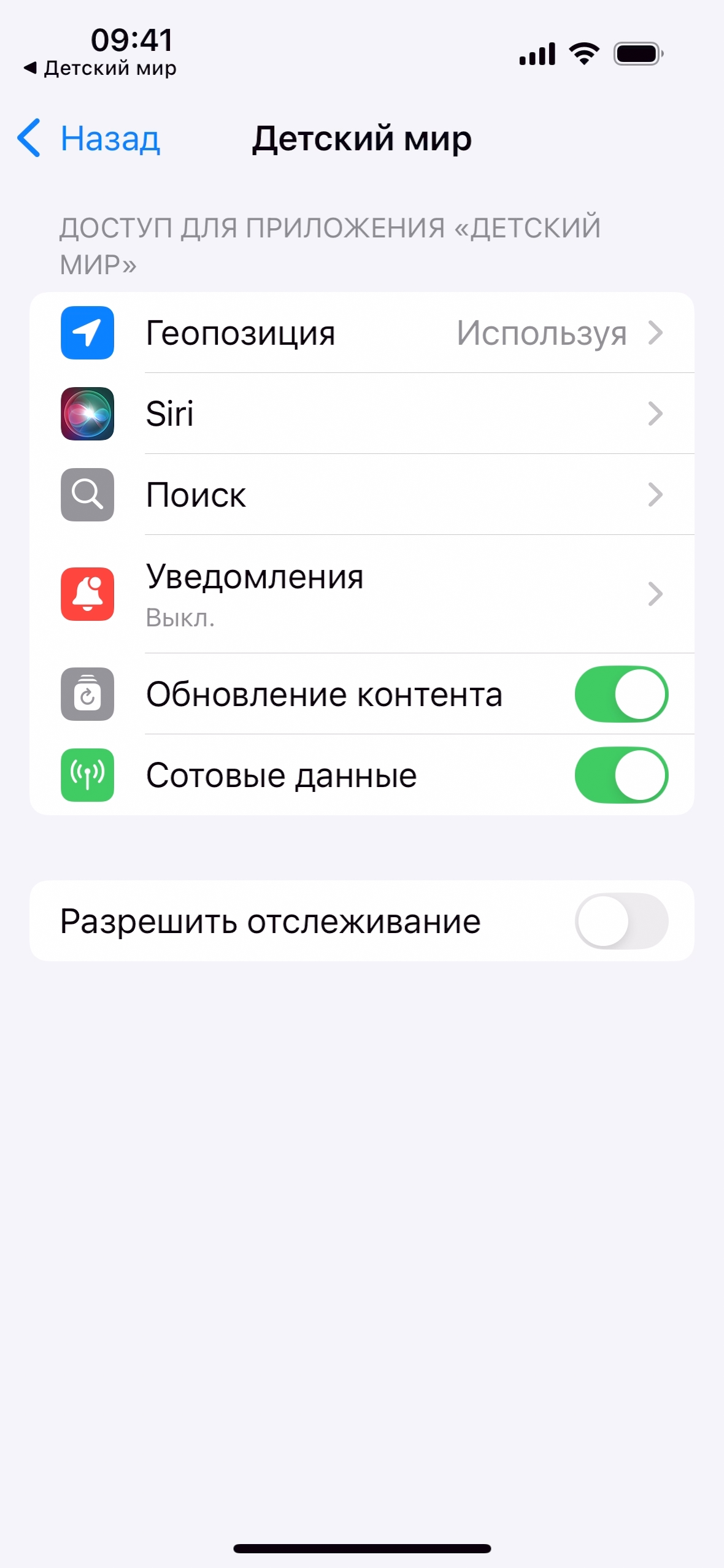Open the Поиск settings row

(x=361, y=494)
